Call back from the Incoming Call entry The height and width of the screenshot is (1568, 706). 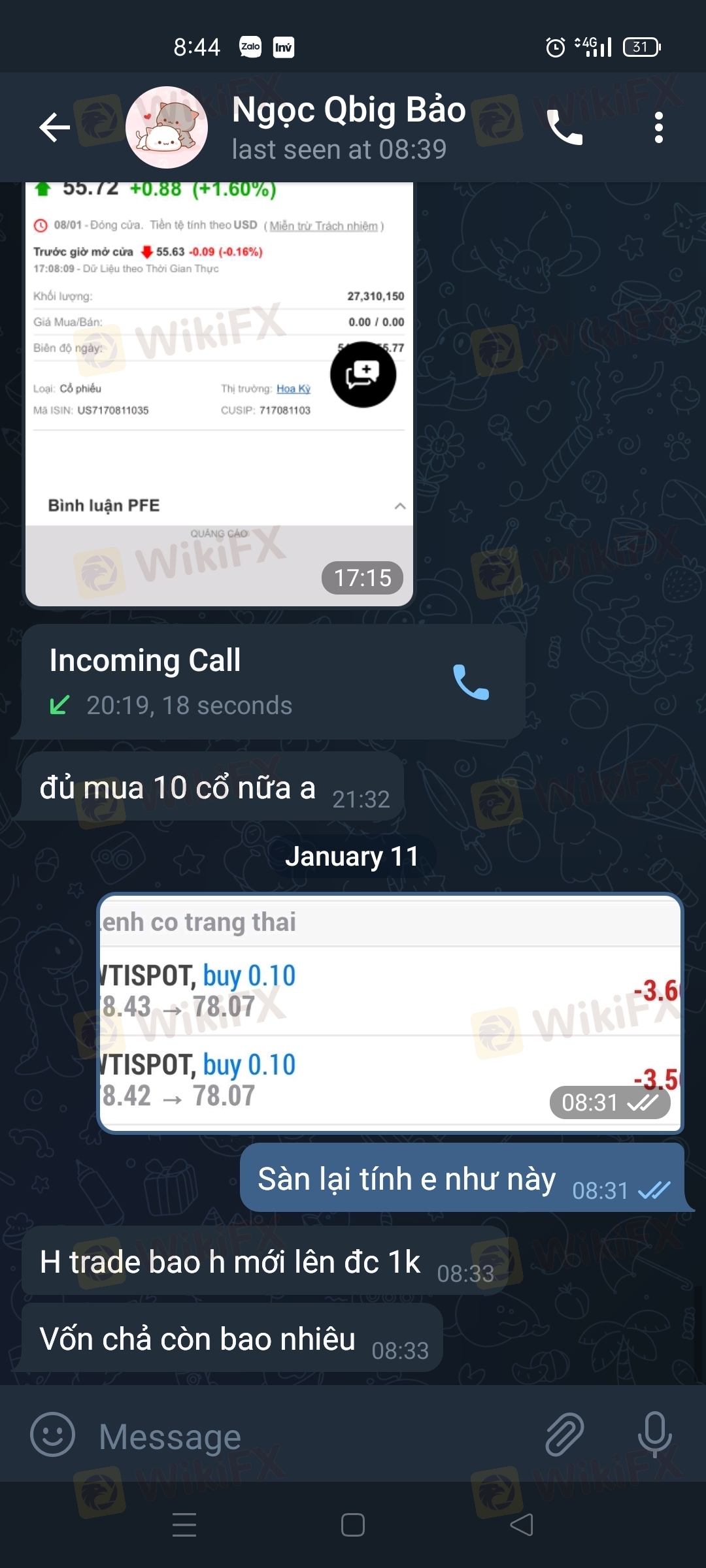471,681
